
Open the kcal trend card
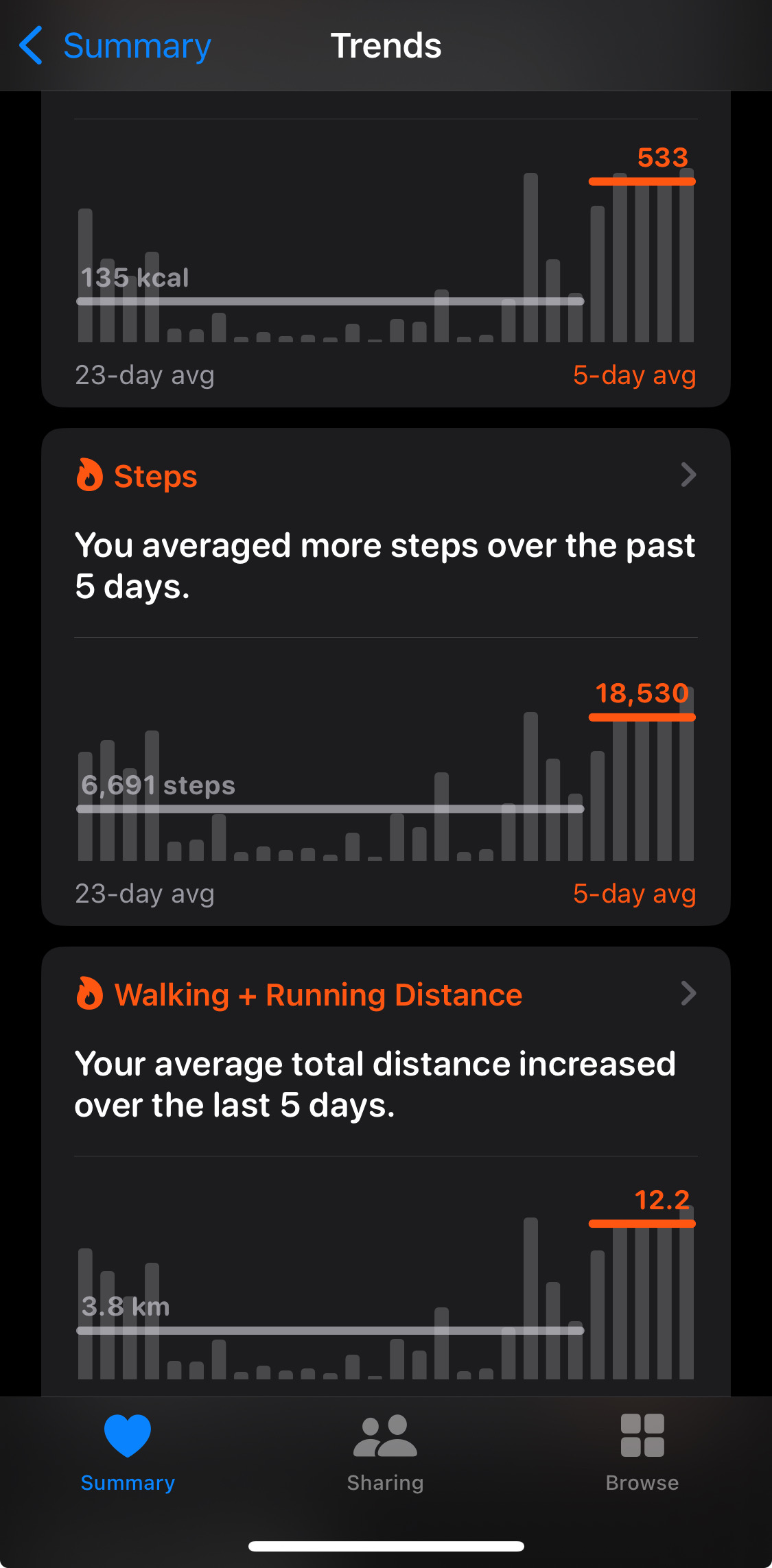click(386, 249)
